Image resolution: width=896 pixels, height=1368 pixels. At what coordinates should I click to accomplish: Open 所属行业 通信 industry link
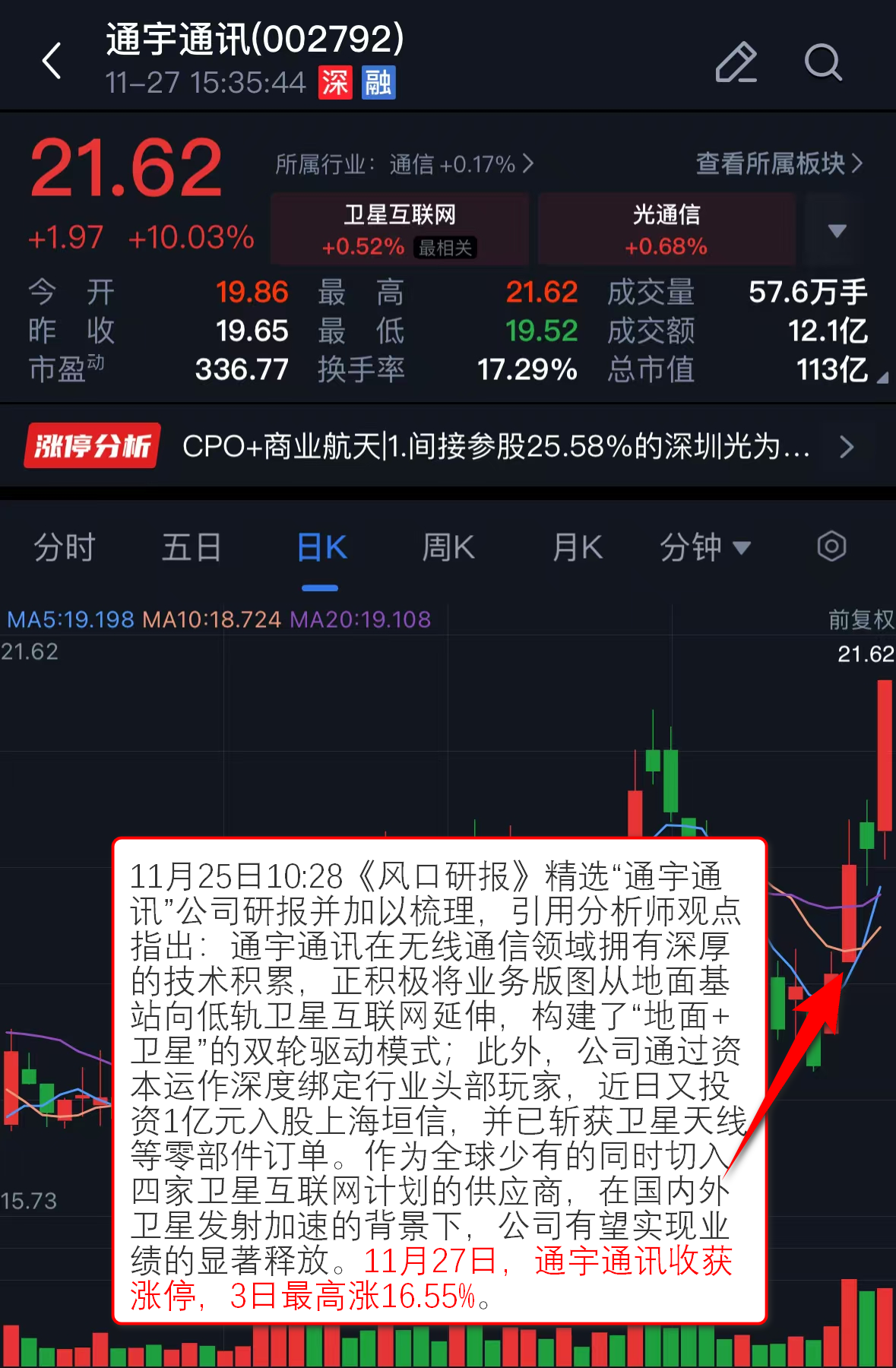coord(404,164)
